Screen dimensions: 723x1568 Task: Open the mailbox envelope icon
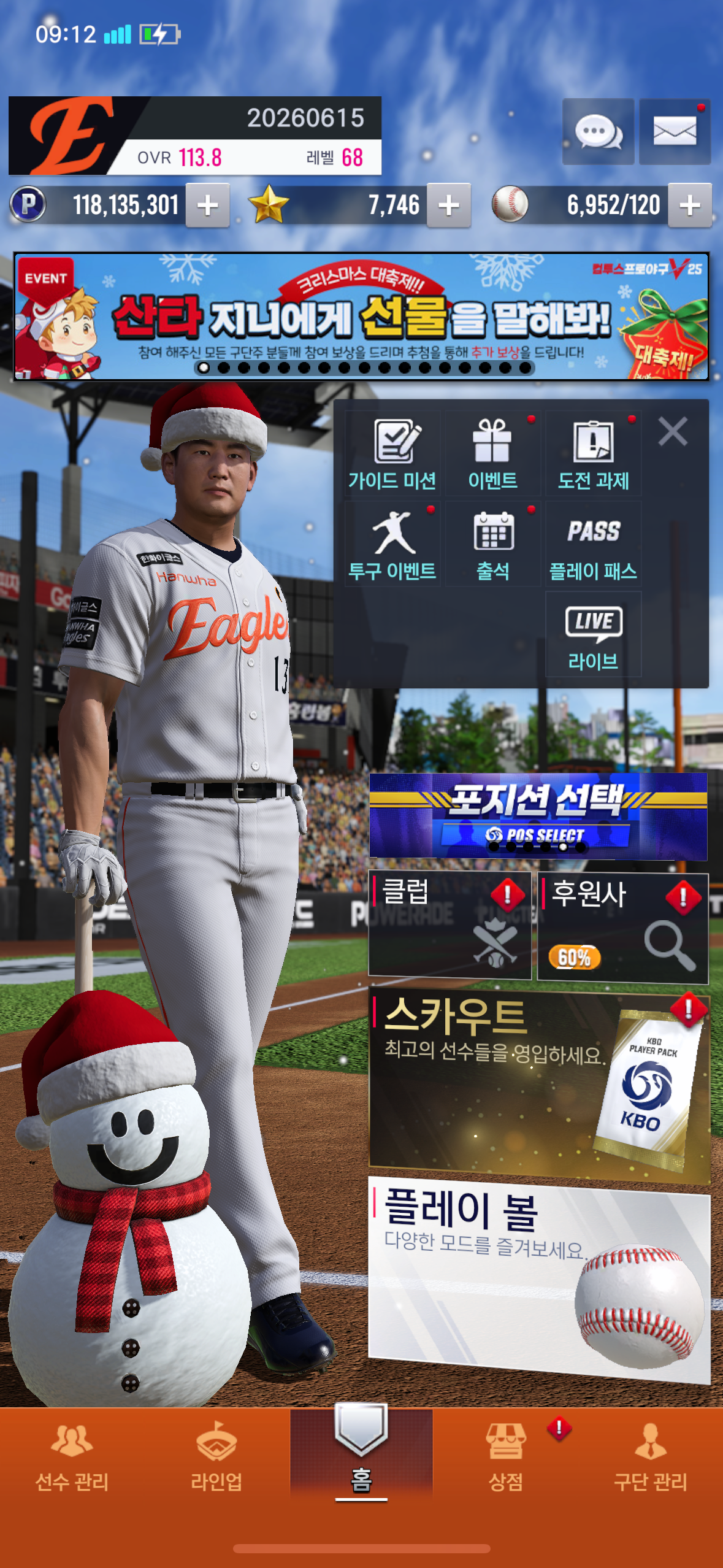[675, 131]
